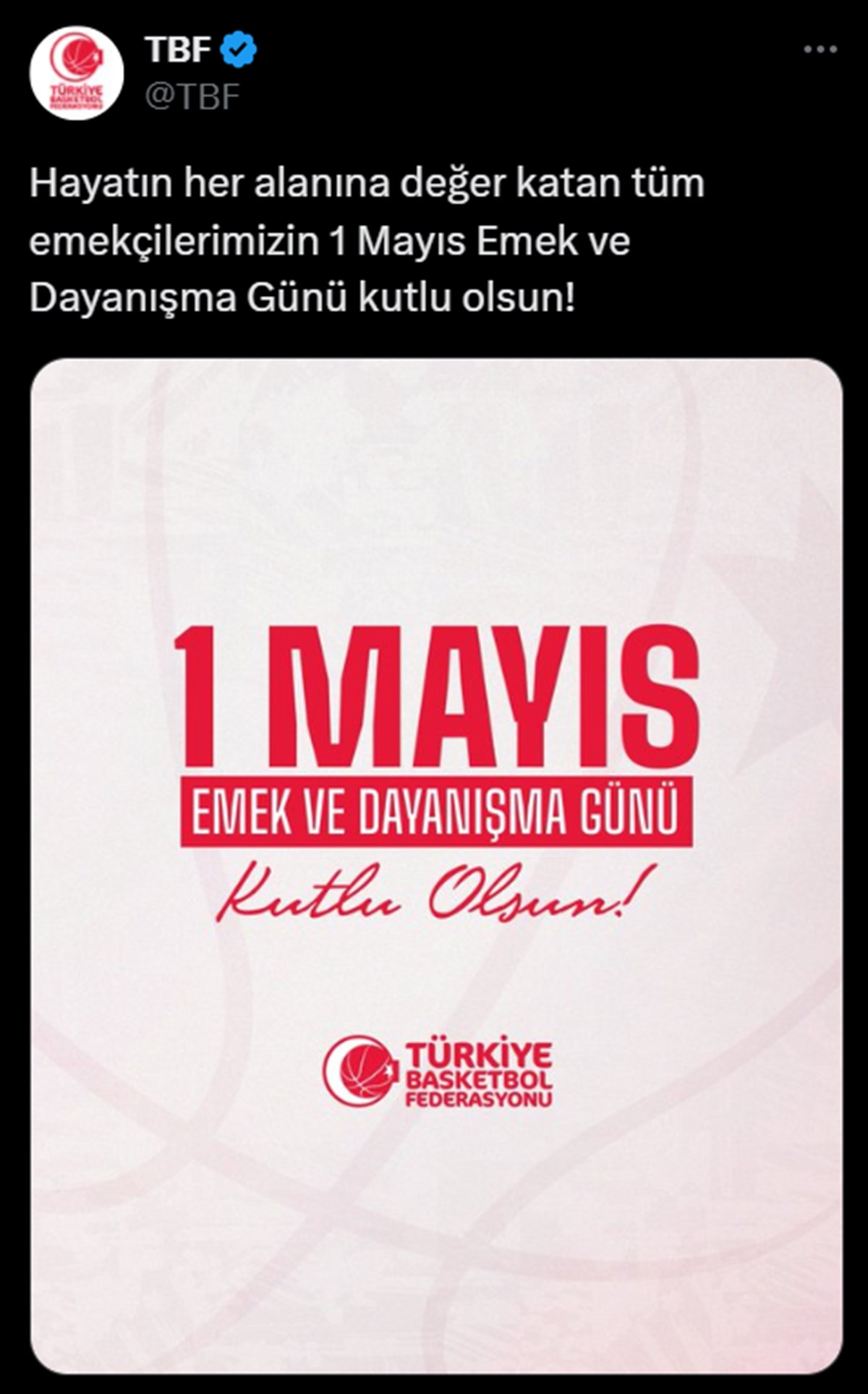Open the TBF profile avatar
The image size is (868, 1394).
point(76,72)
